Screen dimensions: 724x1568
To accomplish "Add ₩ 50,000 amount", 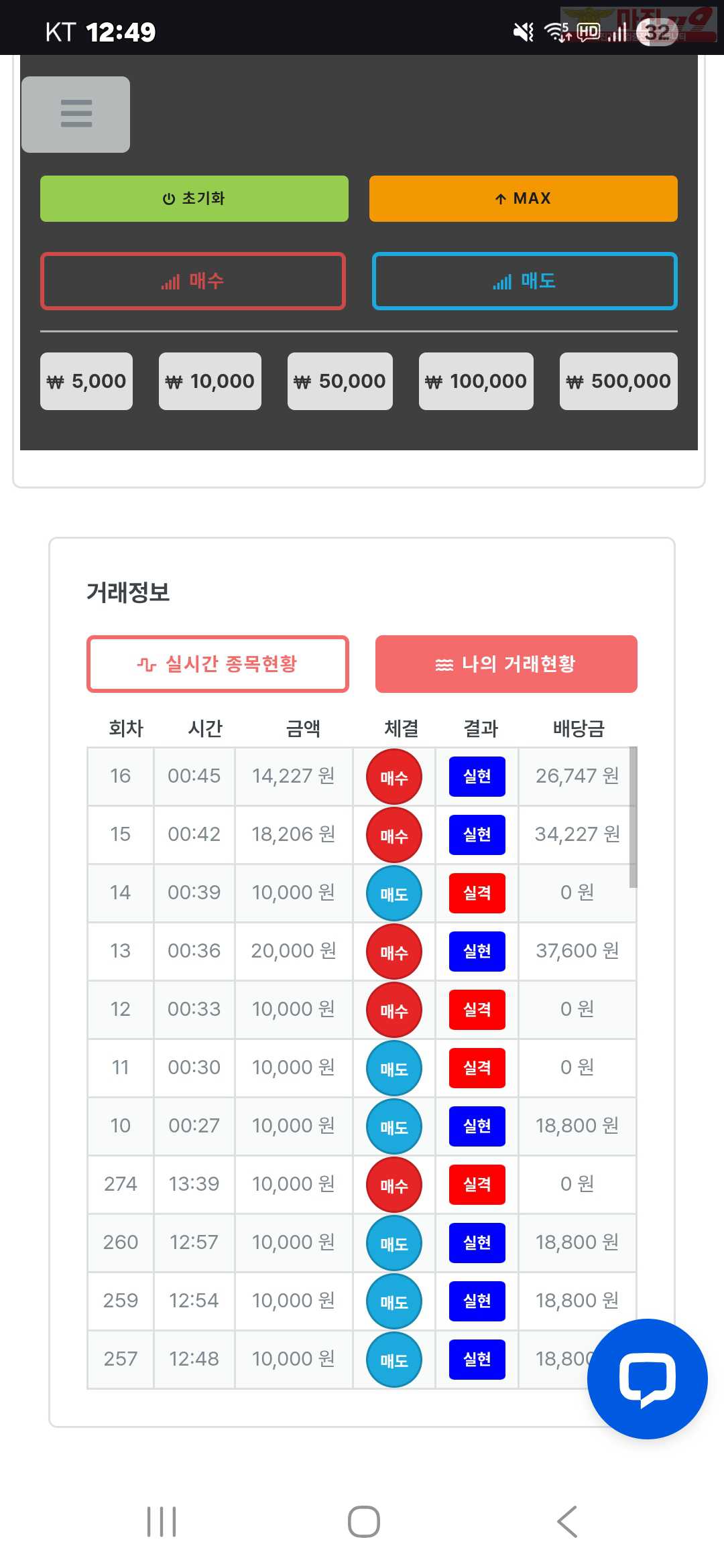I will [x=340, y=381].
